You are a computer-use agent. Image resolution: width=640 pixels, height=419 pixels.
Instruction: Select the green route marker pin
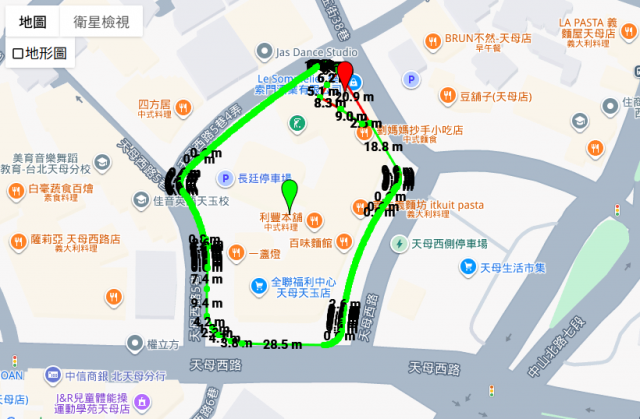(x=291, y=192)
